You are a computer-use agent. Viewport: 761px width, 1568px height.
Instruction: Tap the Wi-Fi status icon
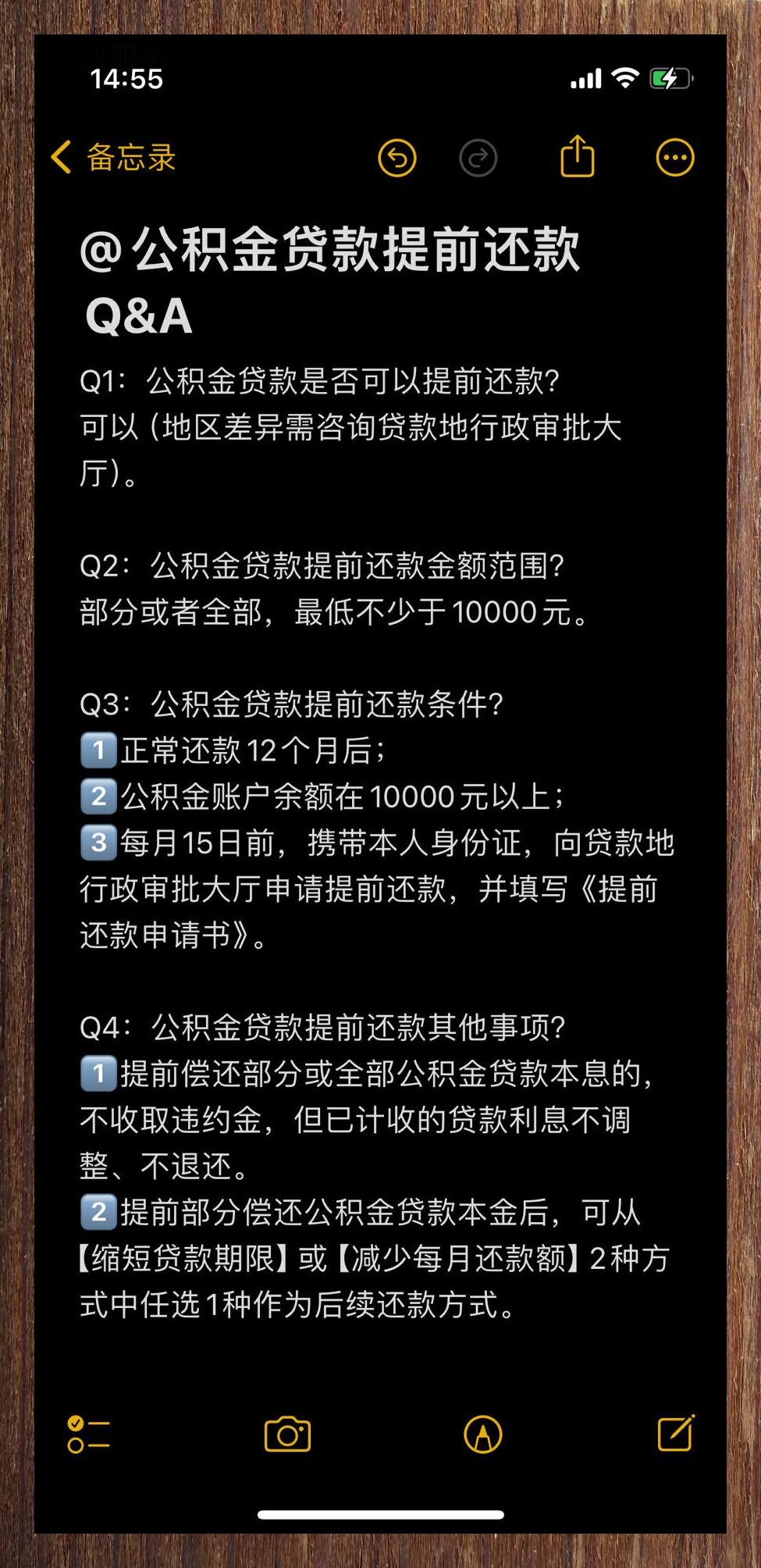coord(624,78)
